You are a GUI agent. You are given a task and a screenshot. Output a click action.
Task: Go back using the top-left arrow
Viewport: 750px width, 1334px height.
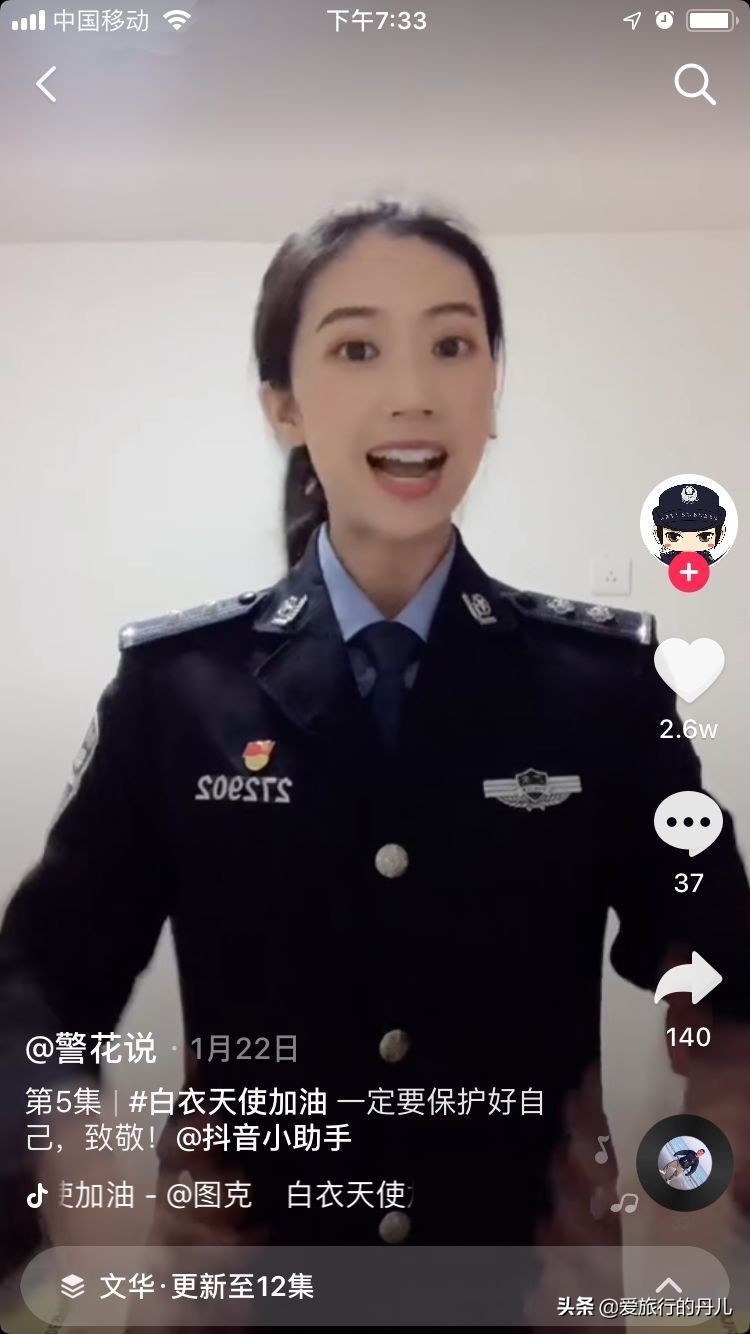click(46, 85)
